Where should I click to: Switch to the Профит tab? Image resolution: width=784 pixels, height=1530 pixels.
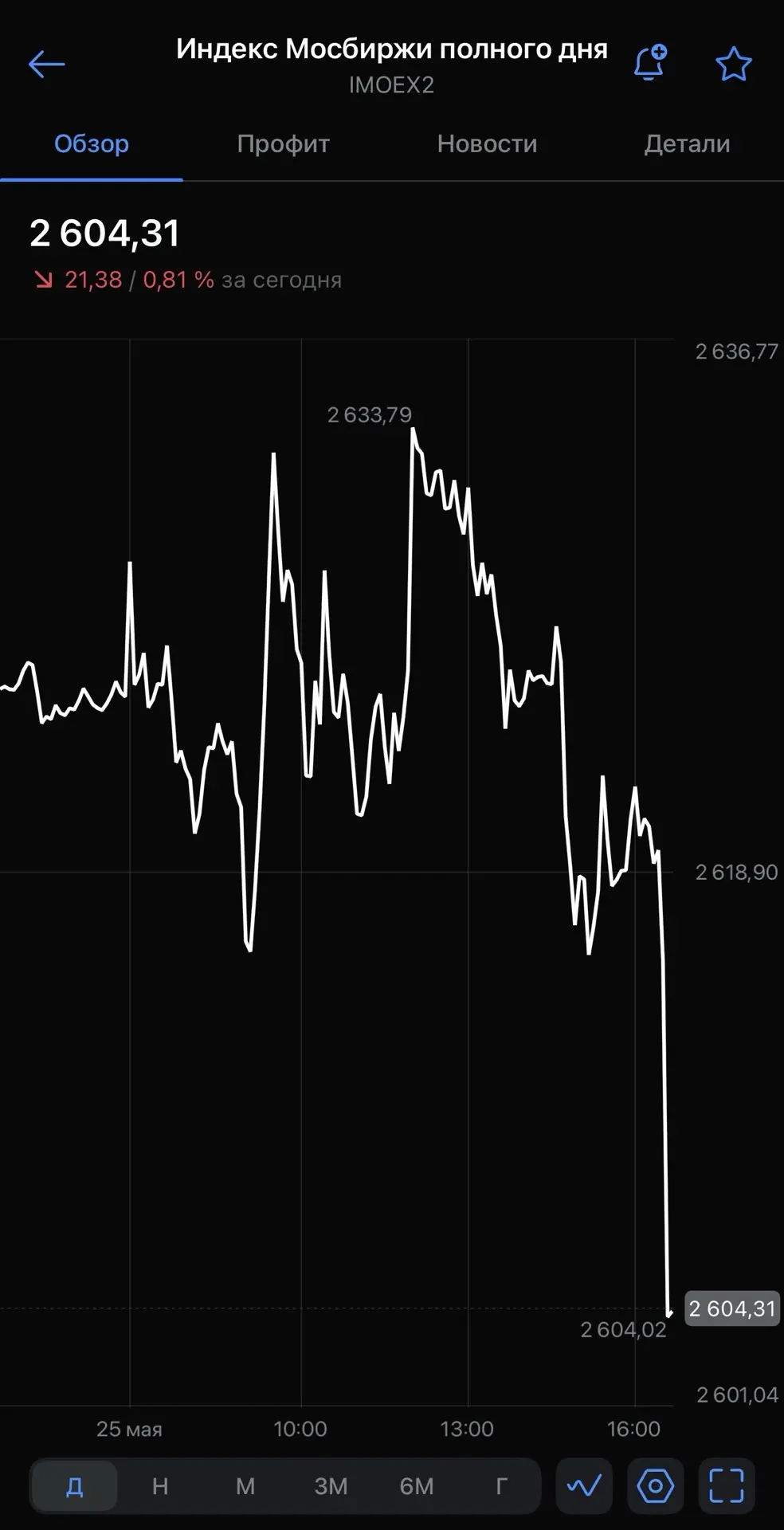(283, 143)
